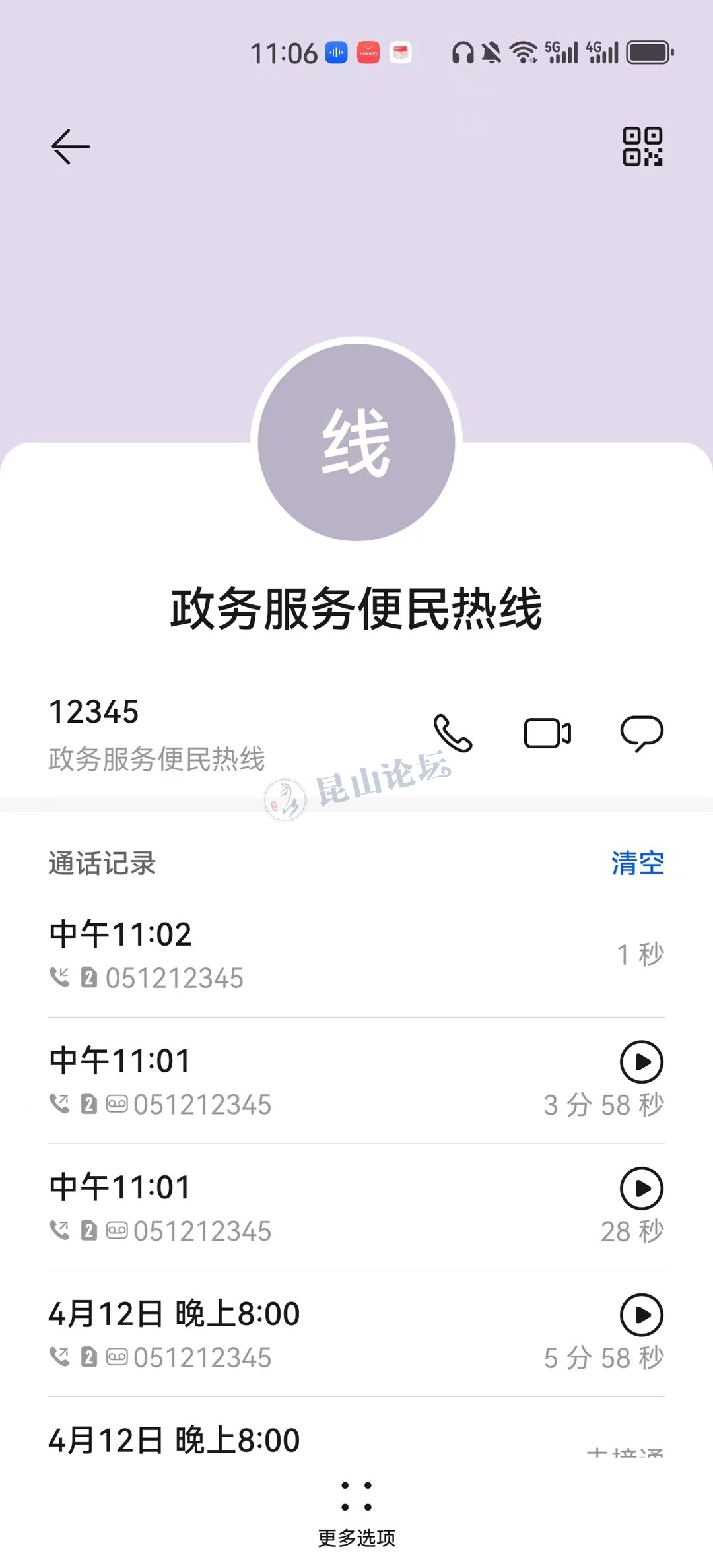Play the recording of the 3 分 58 秒 call

click(641, 1062)
